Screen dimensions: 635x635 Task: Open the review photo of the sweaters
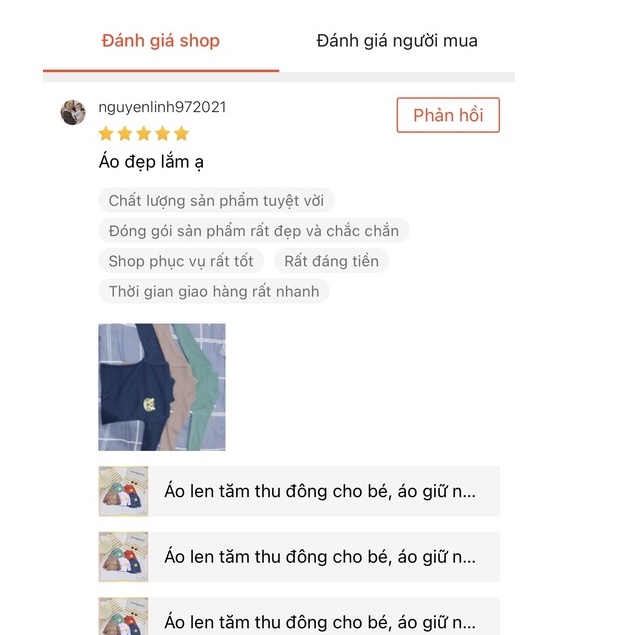(162, 387)
